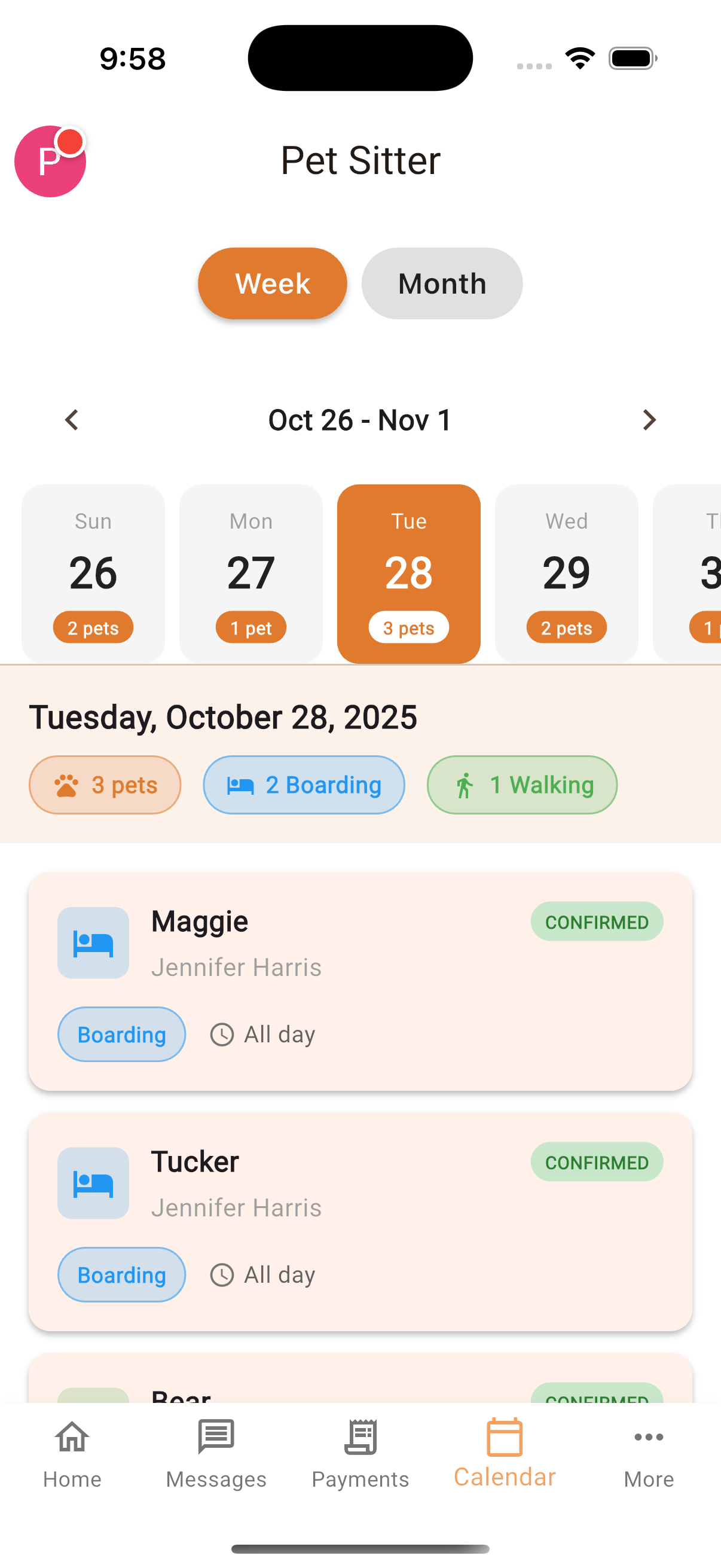Image resolution: width=721 pixels, height=1568 pixels.
Task: Open the profile avatar with notification badge
Action: tap(50, 161)
